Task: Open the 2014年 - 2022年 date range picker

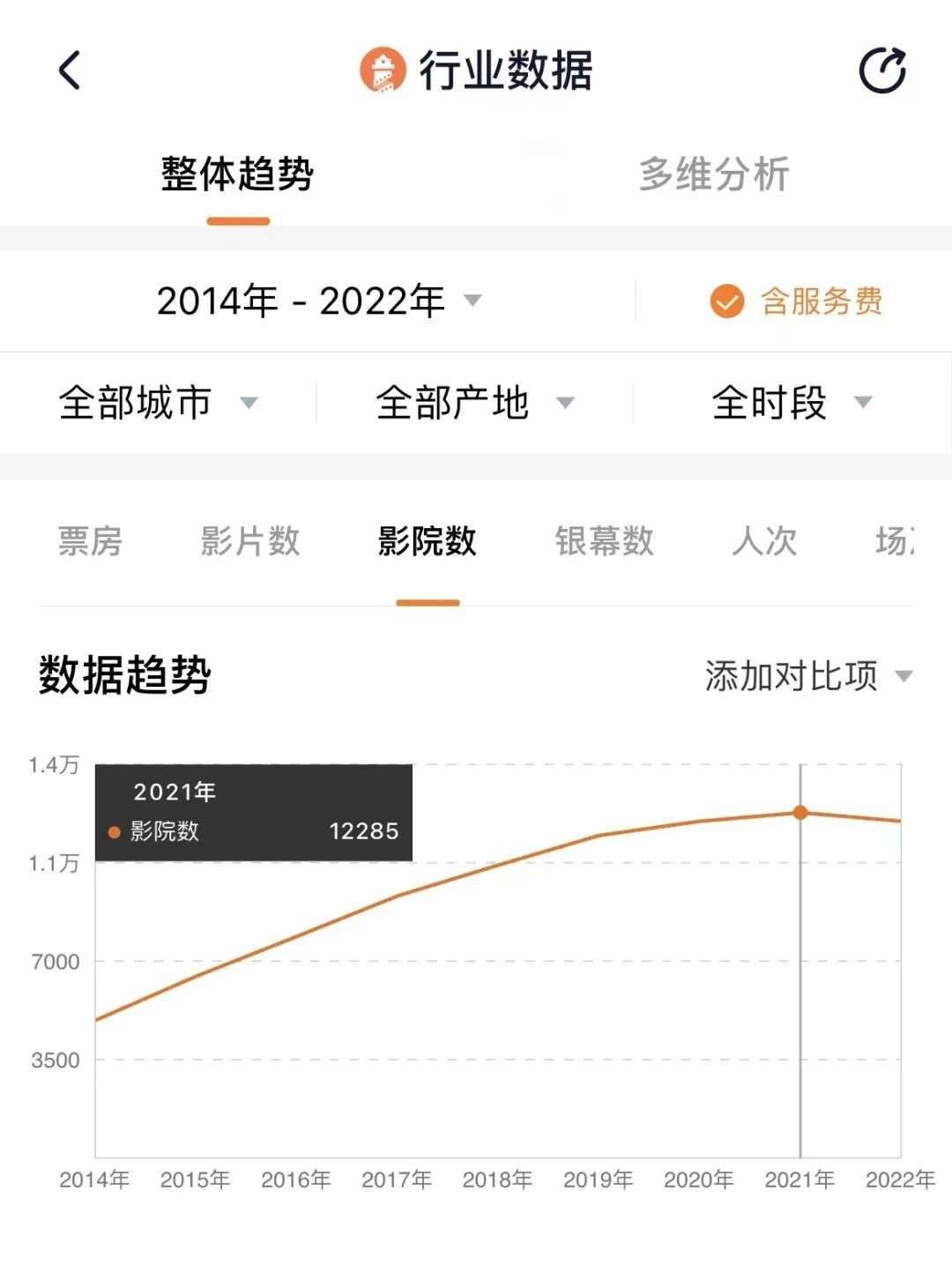Action: 318,301
